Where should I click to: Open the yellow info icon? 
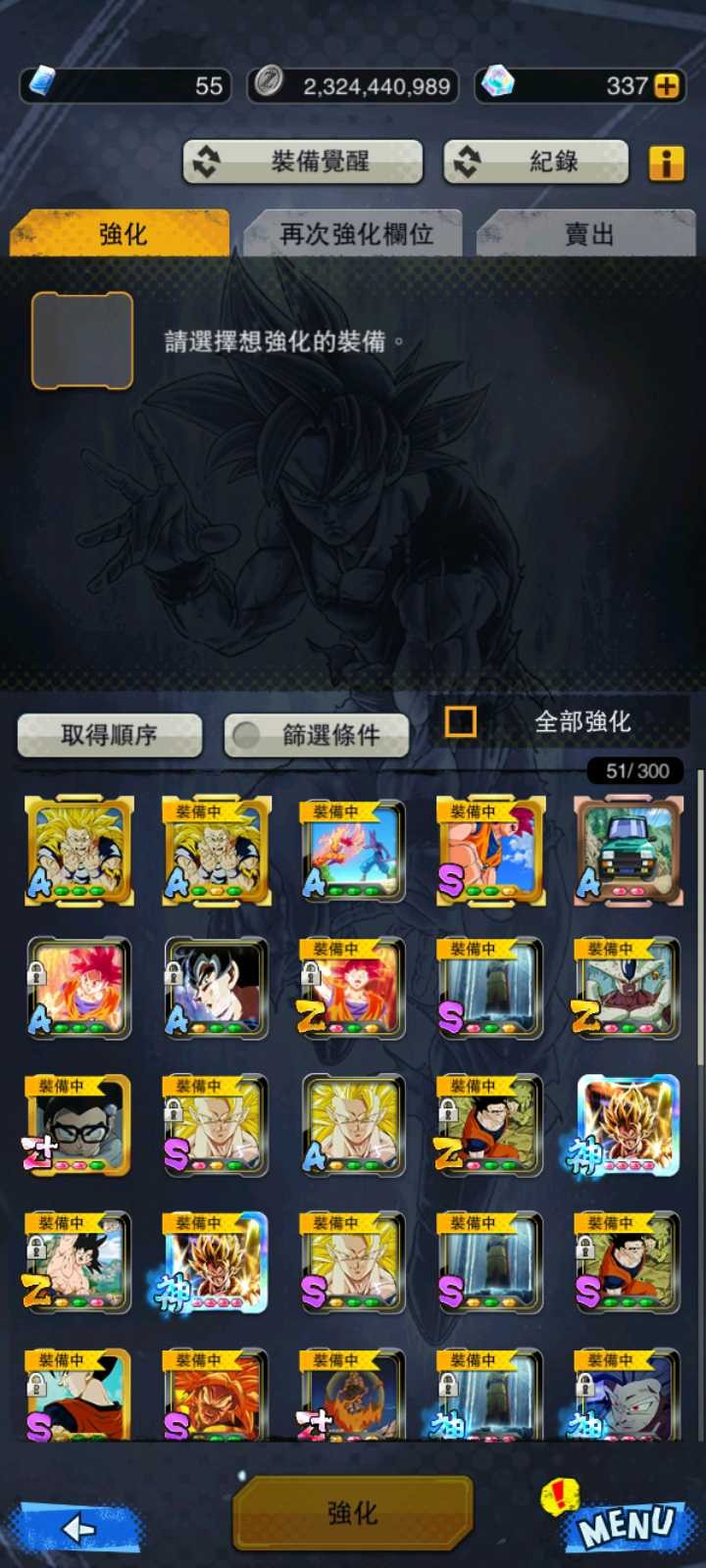(x=667, y=163)
